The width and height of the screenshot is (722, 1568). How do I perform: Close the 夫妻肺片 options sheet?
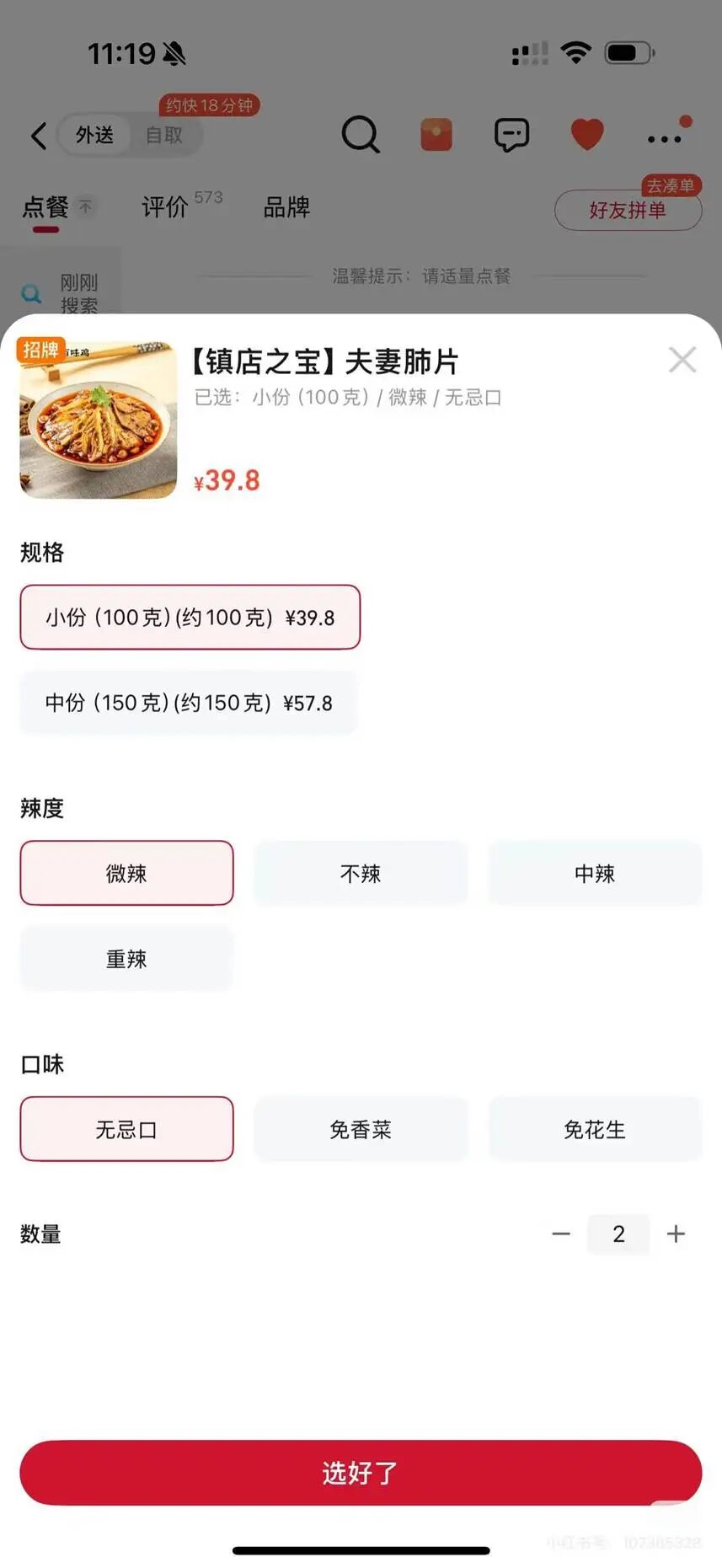point(682,360)
